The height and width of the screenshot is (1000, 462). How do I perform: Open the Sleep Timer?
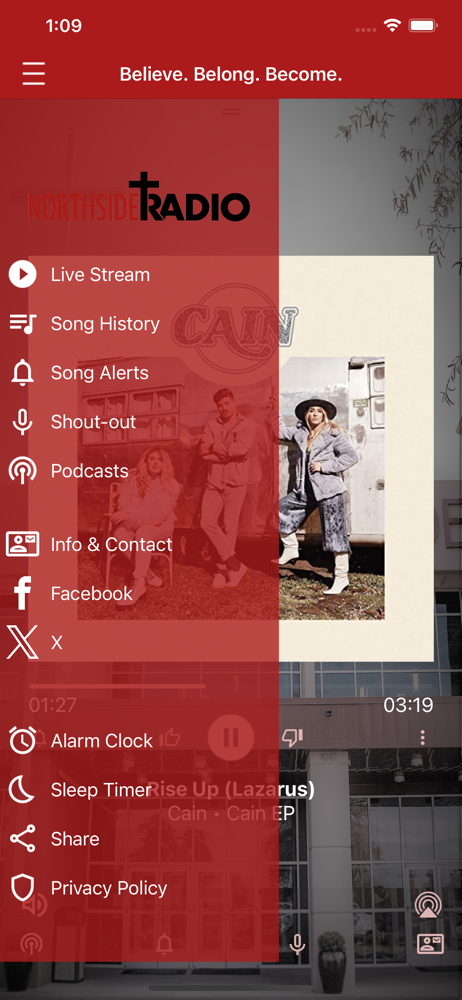[139, 790]
